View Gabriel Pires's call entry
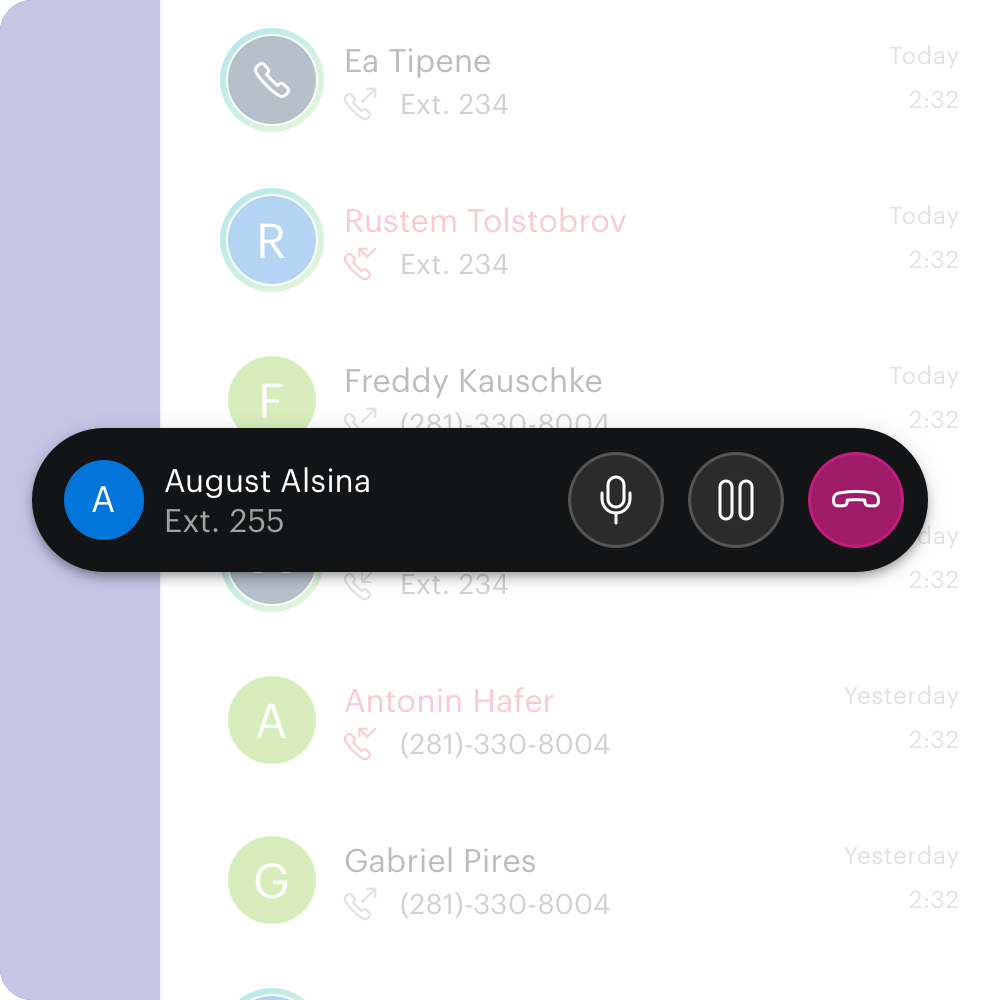The width and height of the screenshot is (1000, 1000). [x=440, y=862]
